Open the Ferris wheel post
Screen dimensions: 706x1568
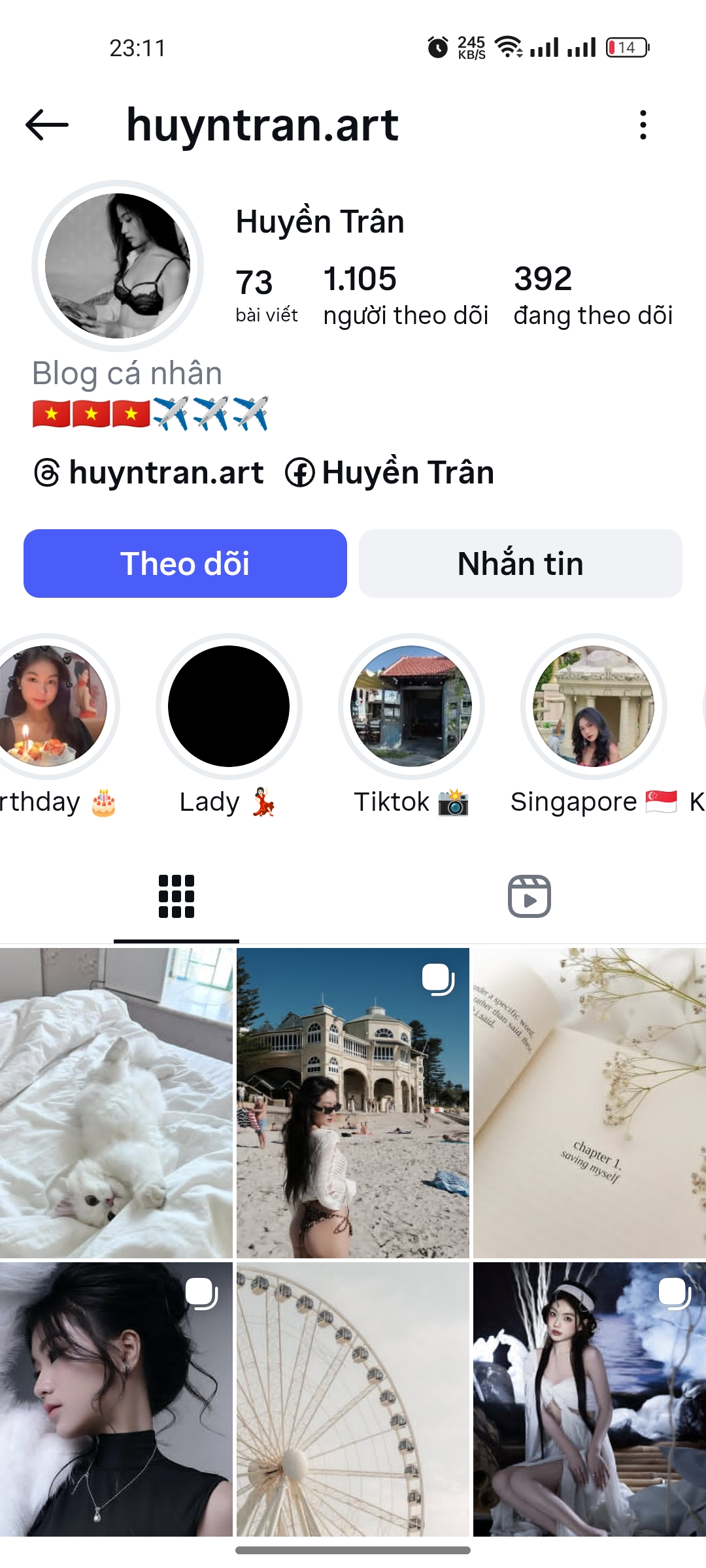(x=353, y=1399)
